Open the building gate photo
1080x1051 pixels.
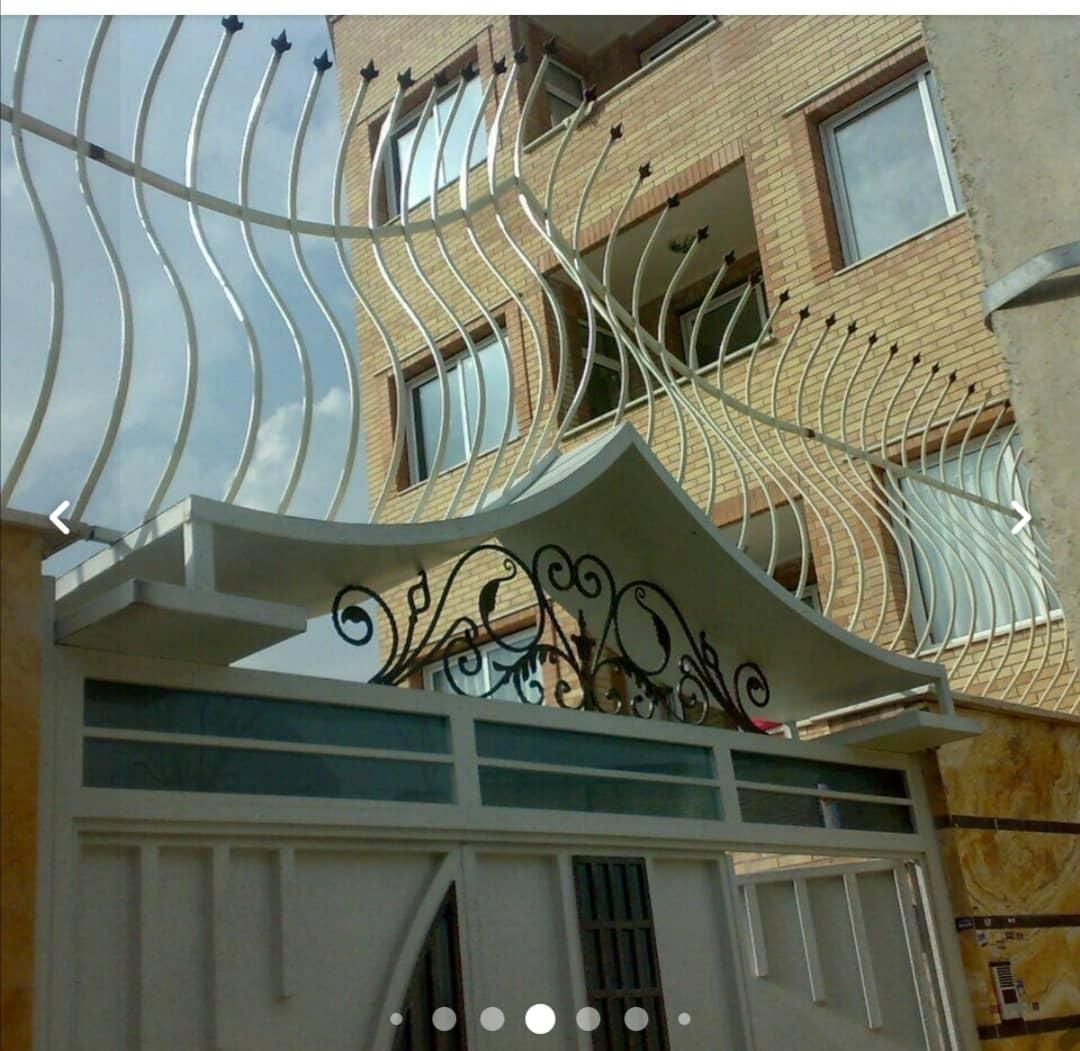tap(540, 600)
